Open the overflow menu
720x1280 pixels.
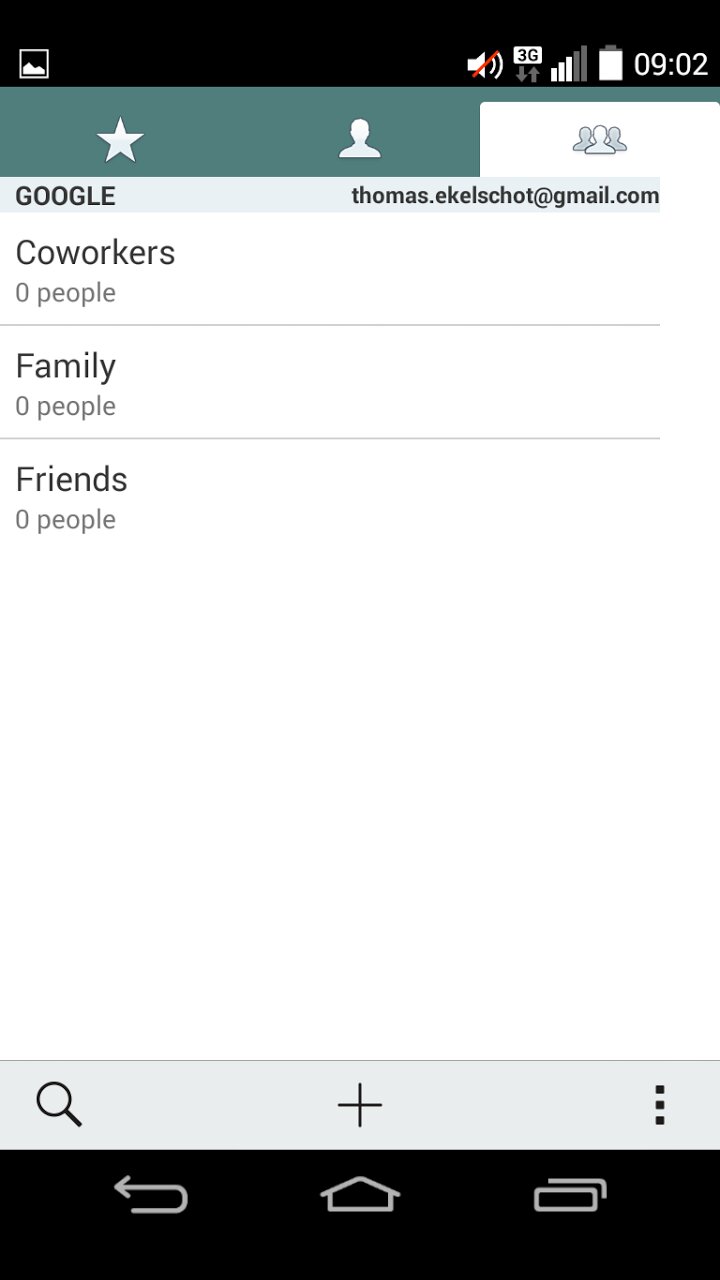point(659,1105)
